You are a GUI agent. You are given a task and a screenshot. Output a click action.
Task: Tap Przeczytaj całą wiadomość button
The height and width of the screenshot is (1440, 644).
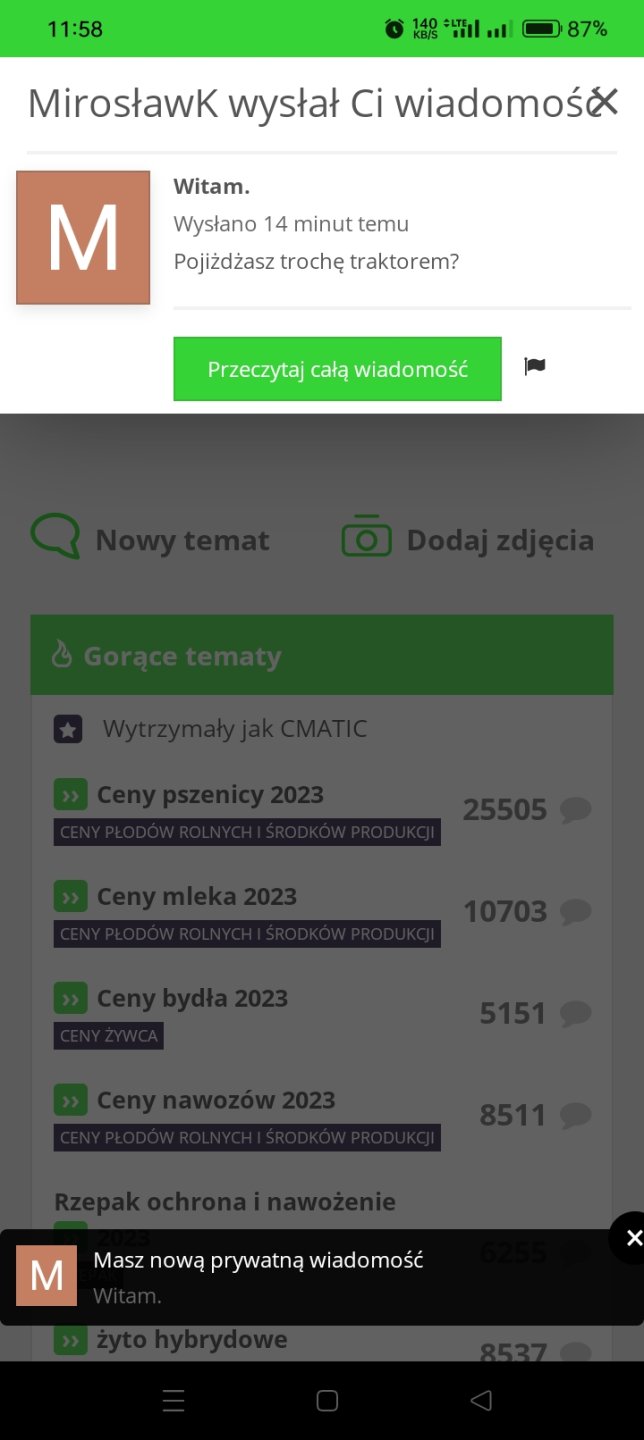click(337, 369)
